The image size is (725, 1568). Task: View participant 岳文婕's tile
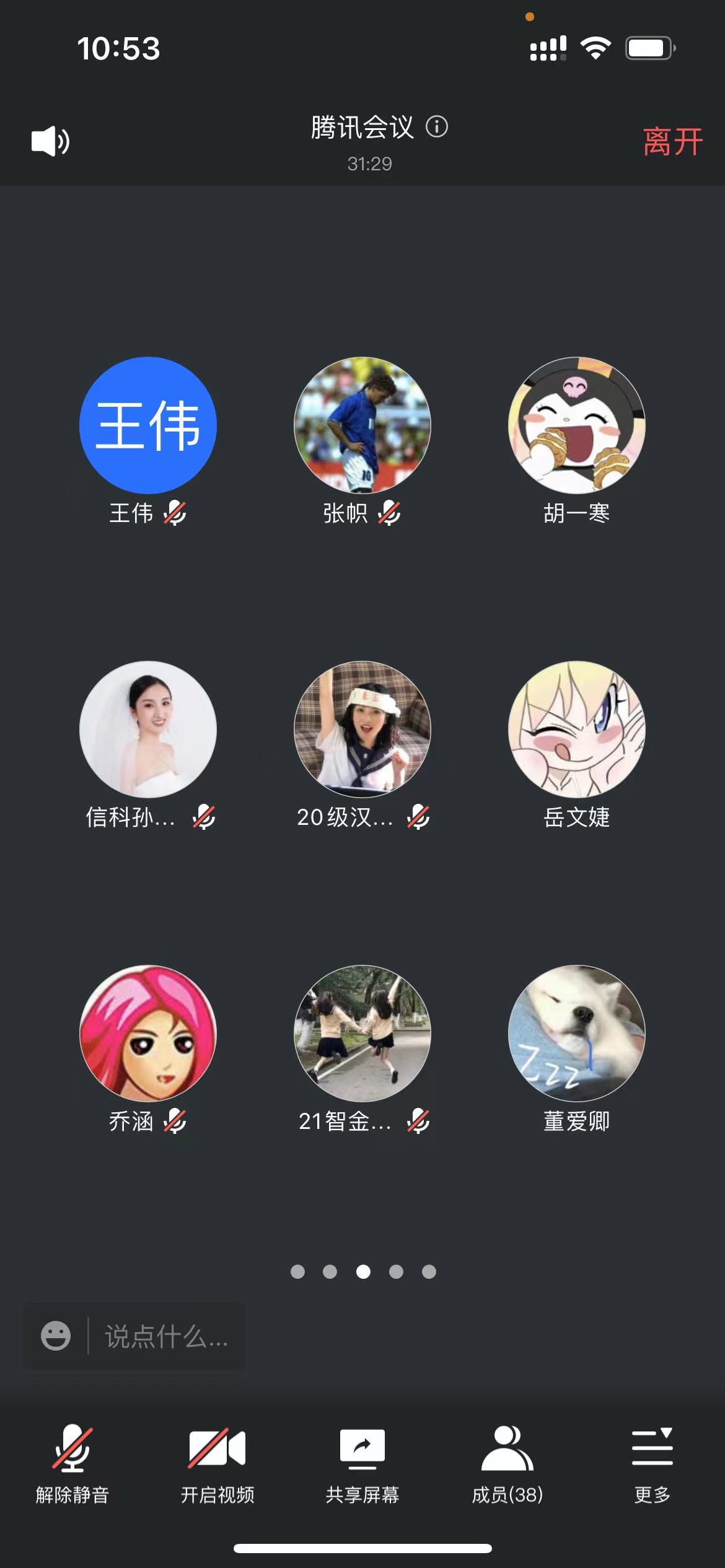click(577, 729)
